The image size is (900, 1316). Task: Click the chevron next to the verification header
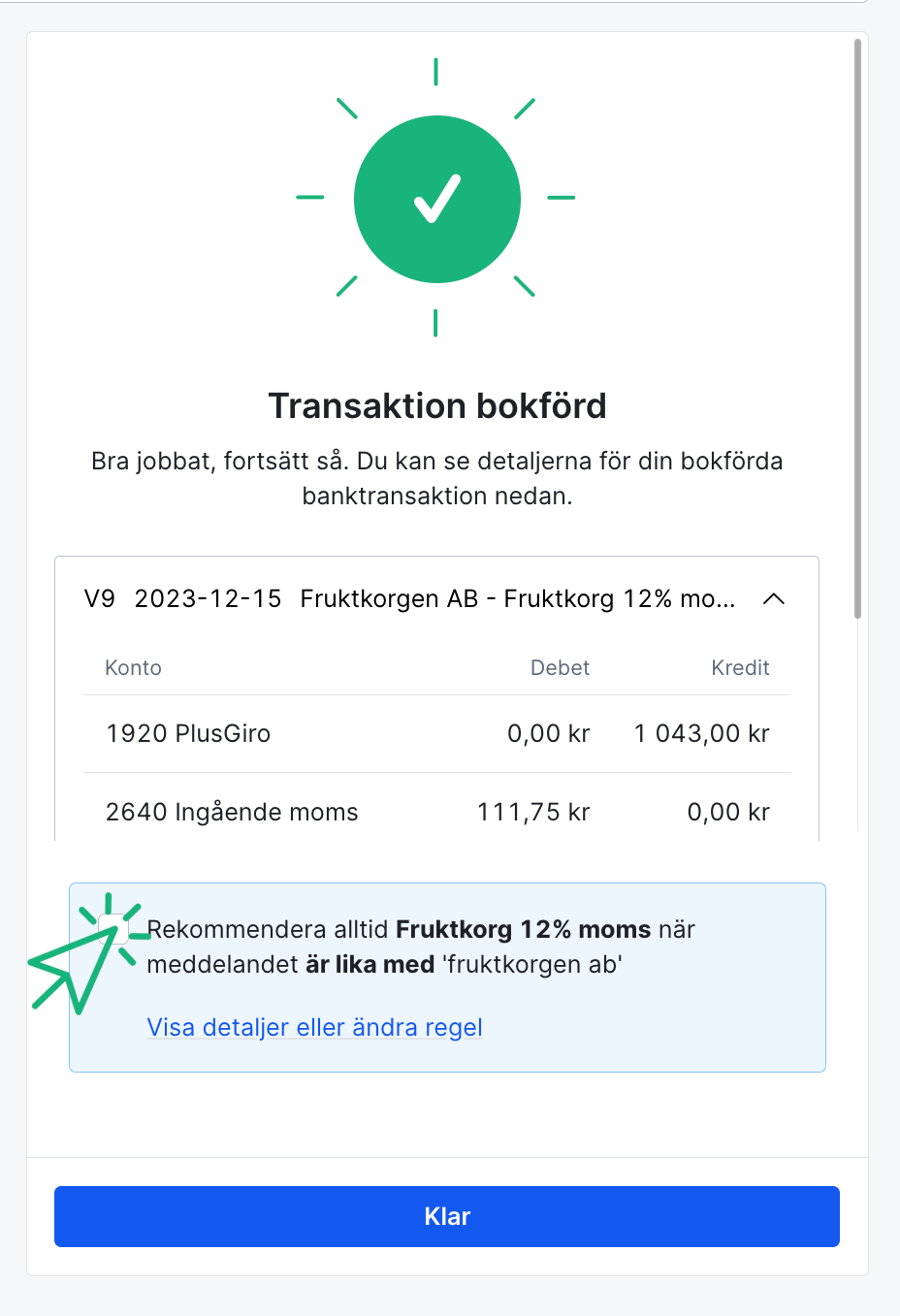coord(774,598)
